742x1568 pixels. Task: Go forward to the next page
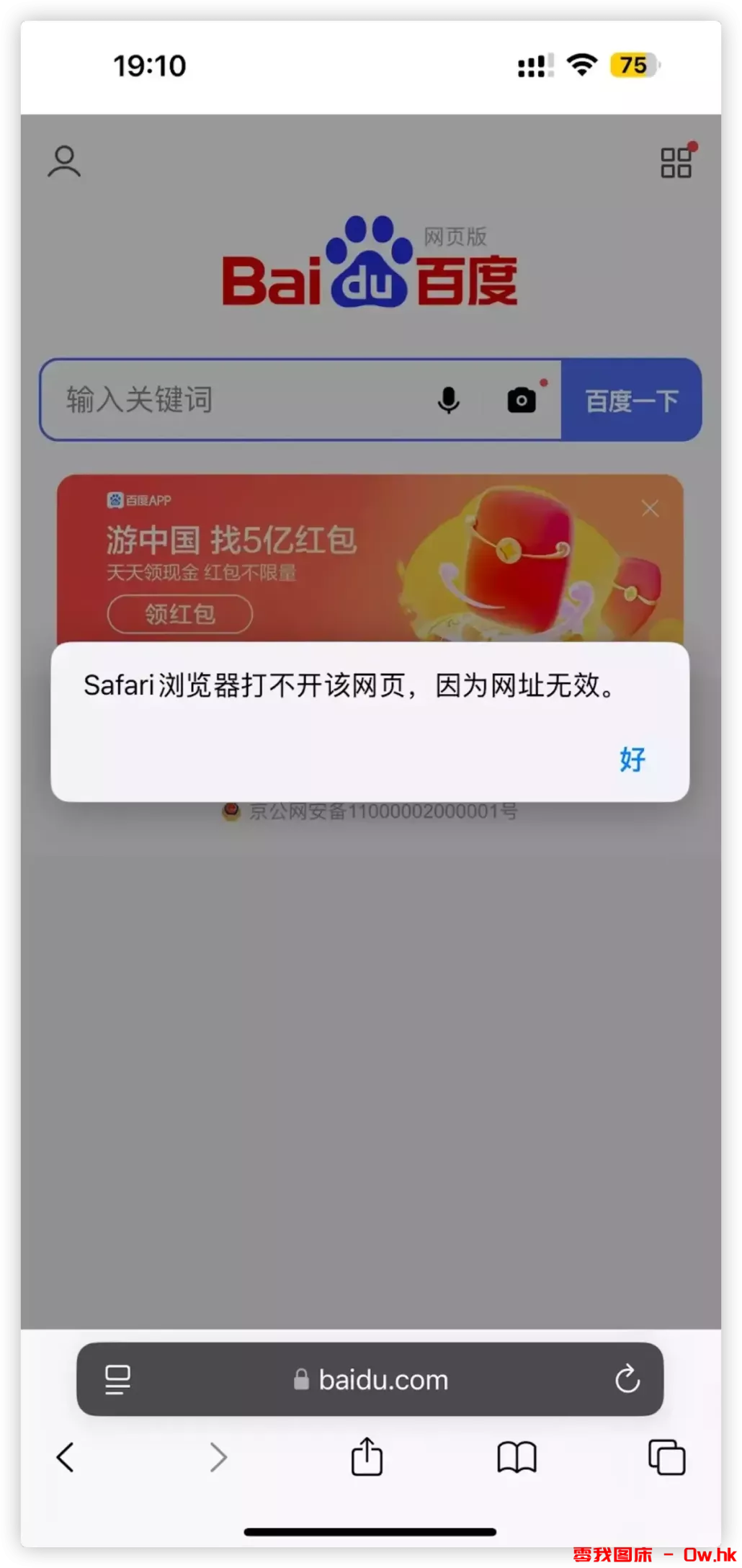(218, 1457)
